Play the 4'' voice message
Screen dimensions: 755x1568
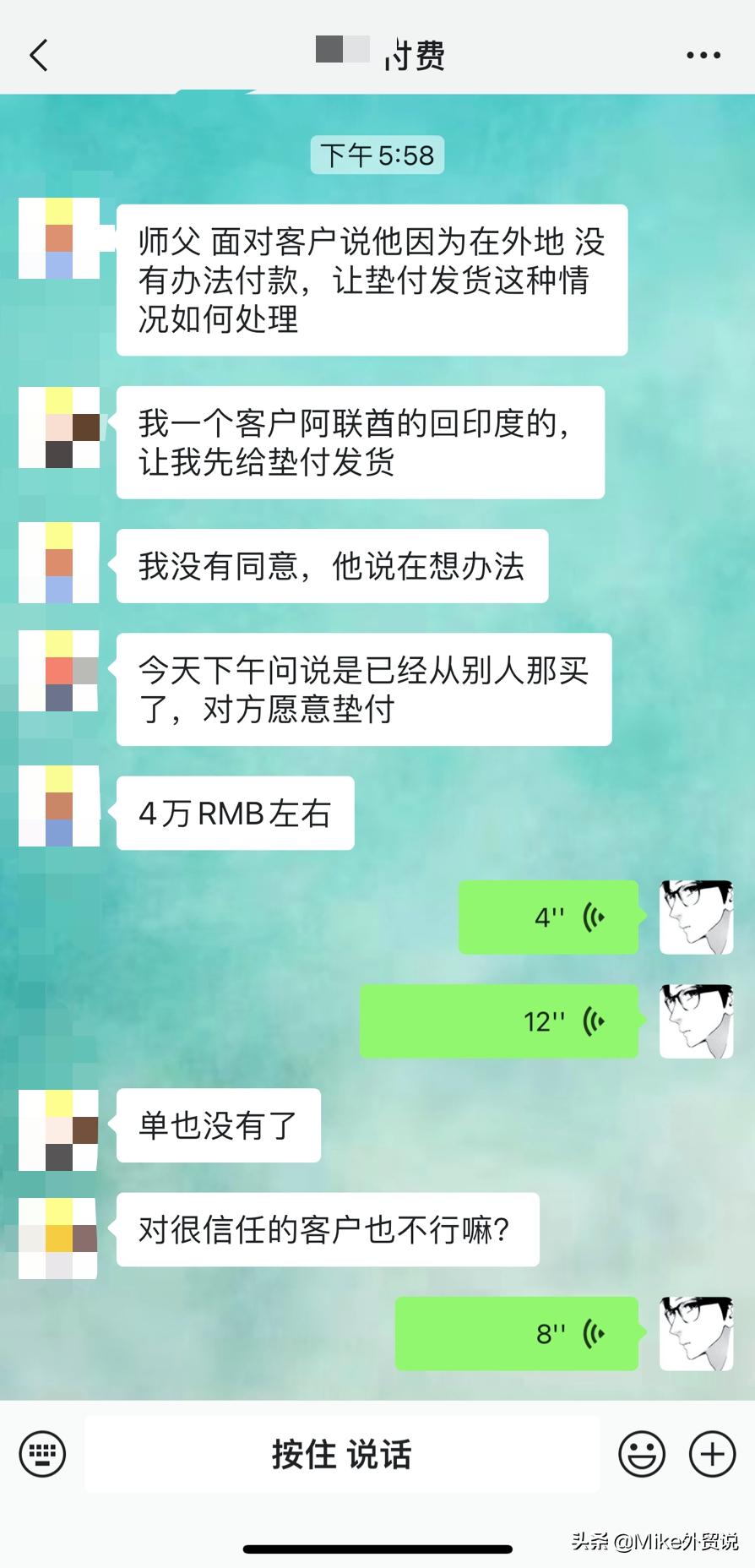548,917
